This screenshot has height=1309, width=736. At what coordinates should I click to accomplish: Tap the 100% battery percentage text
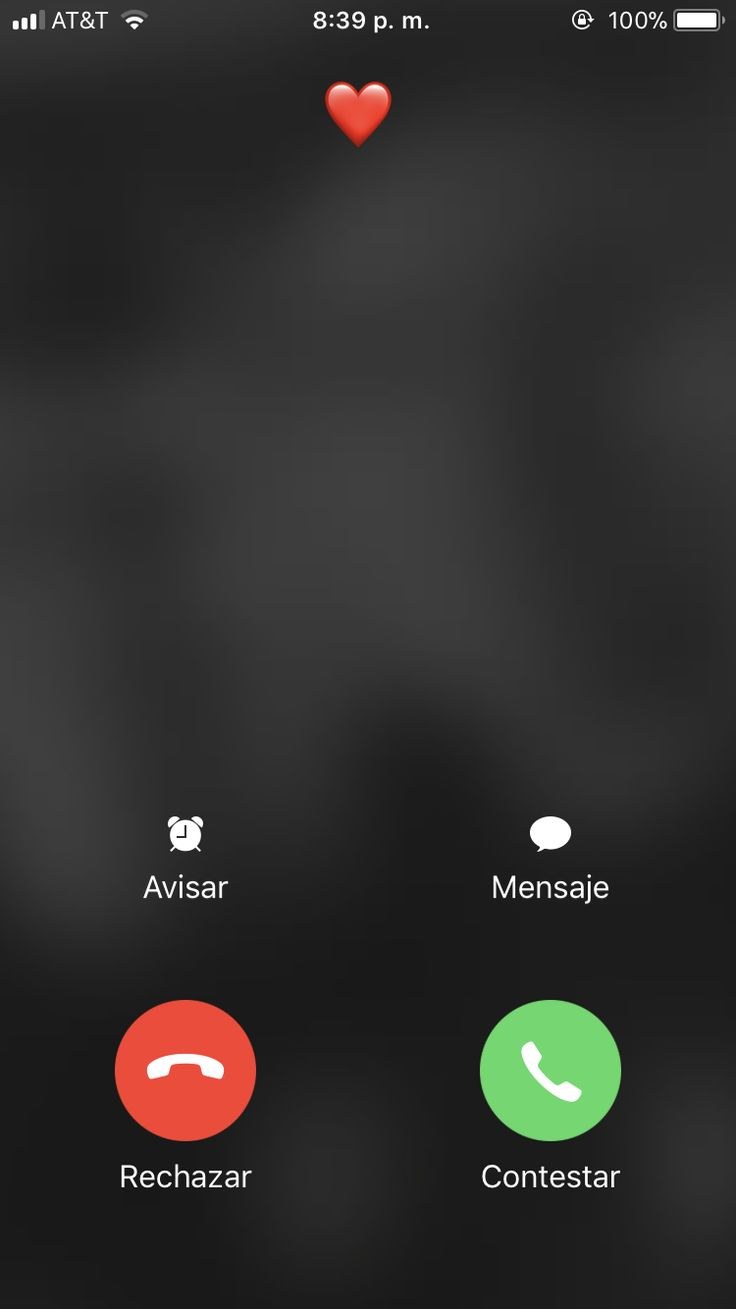[x=636, y=19]
